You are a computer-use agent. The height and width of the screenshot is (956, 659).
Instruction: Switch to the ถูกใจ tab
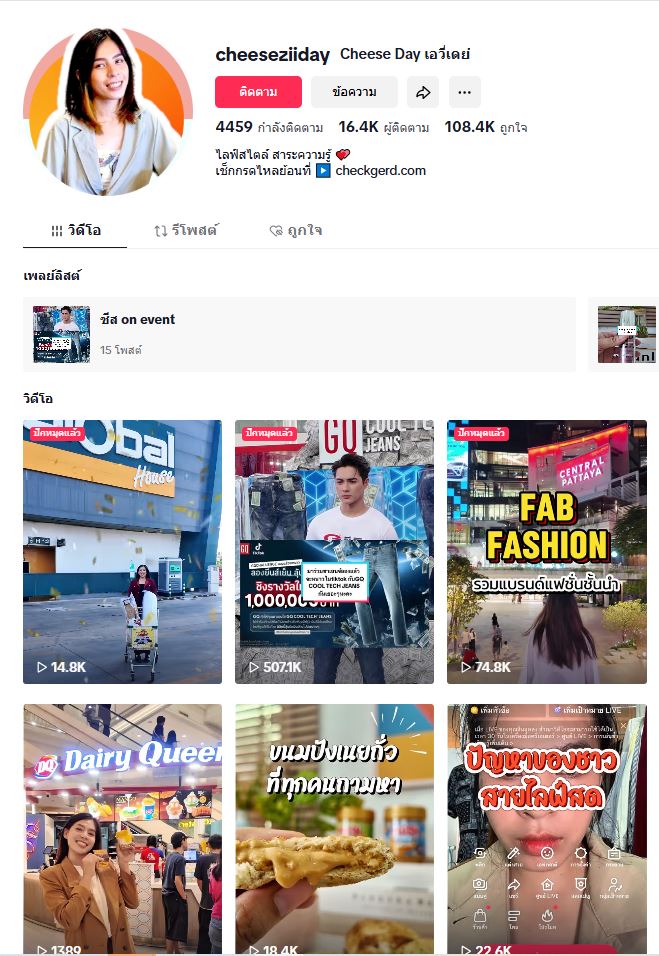295,230
